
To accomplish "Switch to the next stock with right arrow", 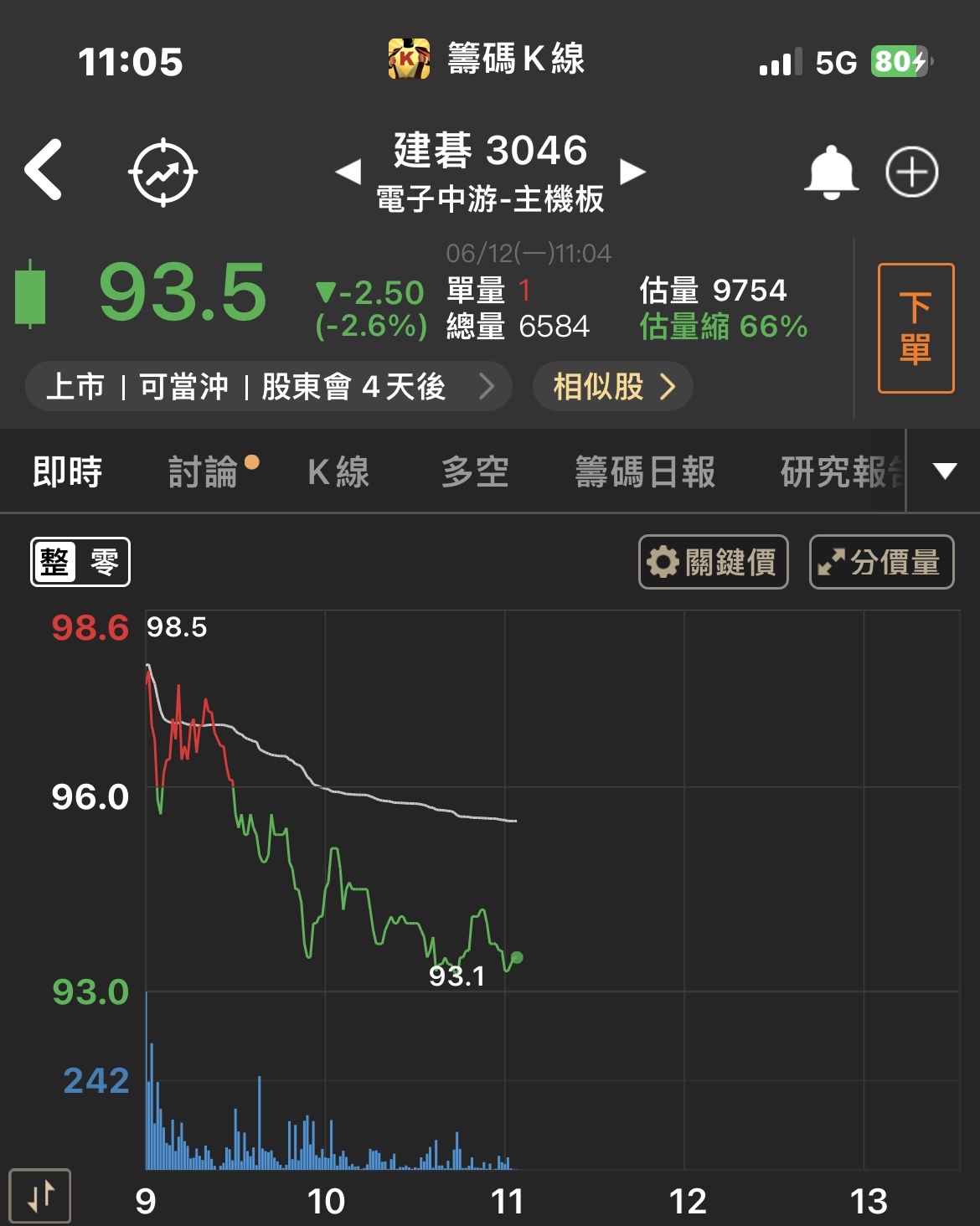I will tap(632, 172).
